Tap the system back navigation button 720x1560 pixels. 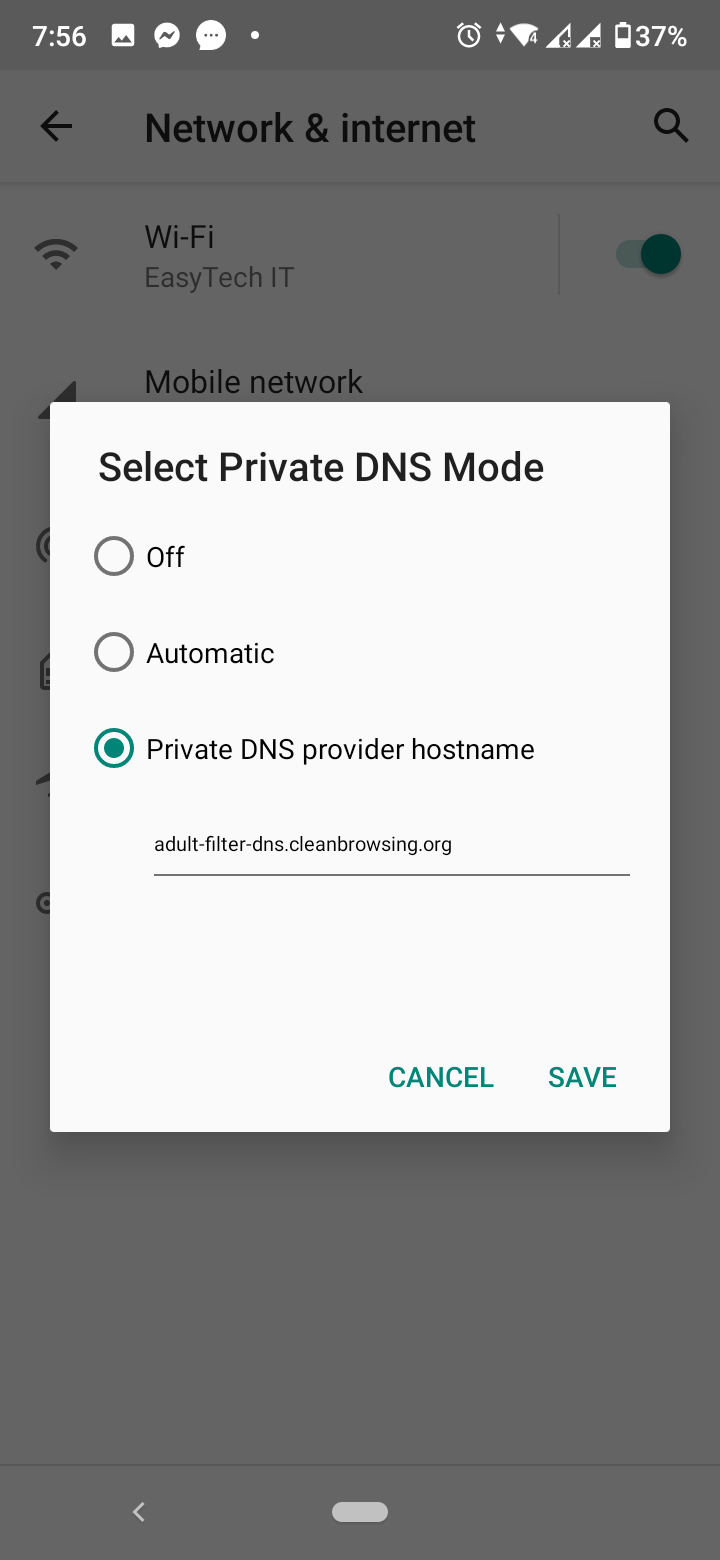[x=139, y=1512]
